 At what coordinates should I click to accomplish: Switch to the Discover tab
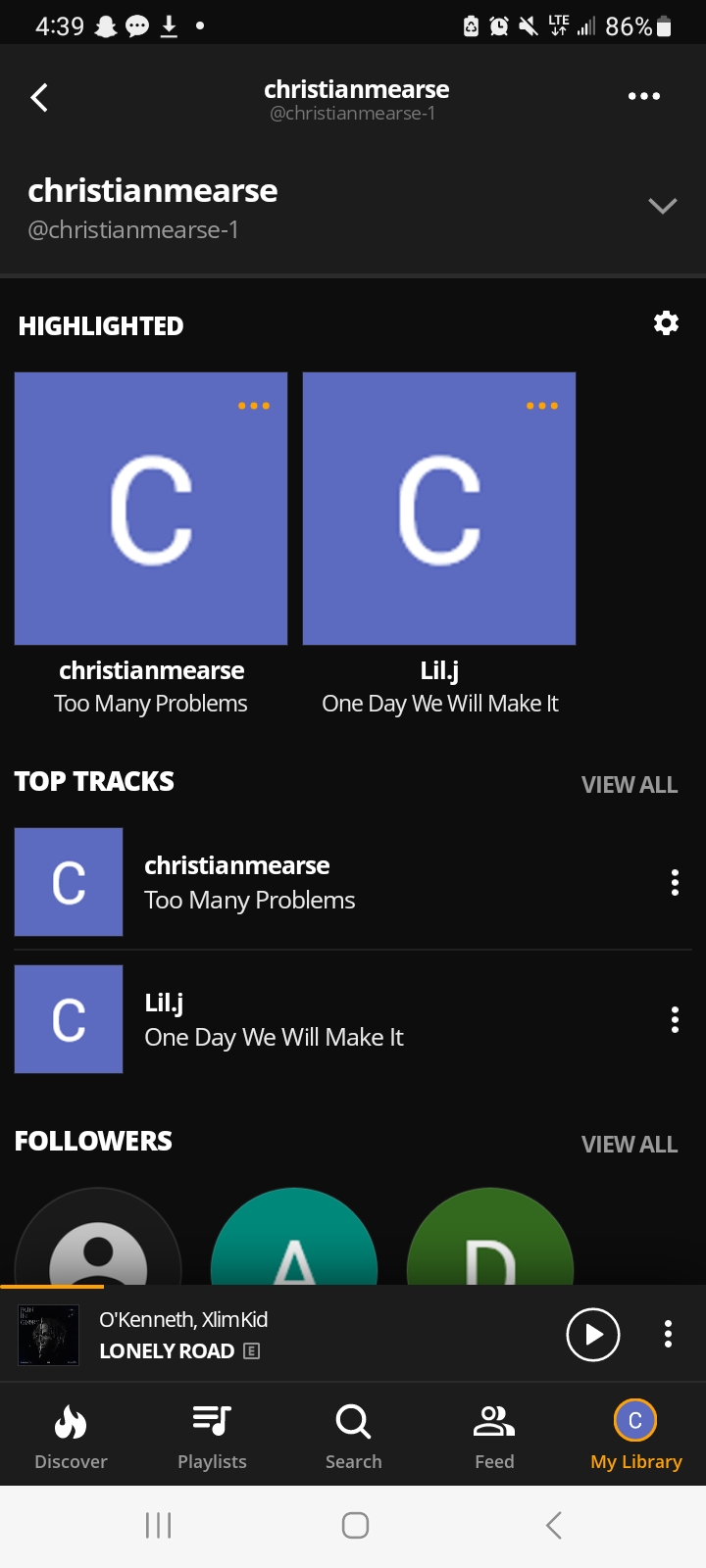pyautogui.click(x=71, y=1436)
